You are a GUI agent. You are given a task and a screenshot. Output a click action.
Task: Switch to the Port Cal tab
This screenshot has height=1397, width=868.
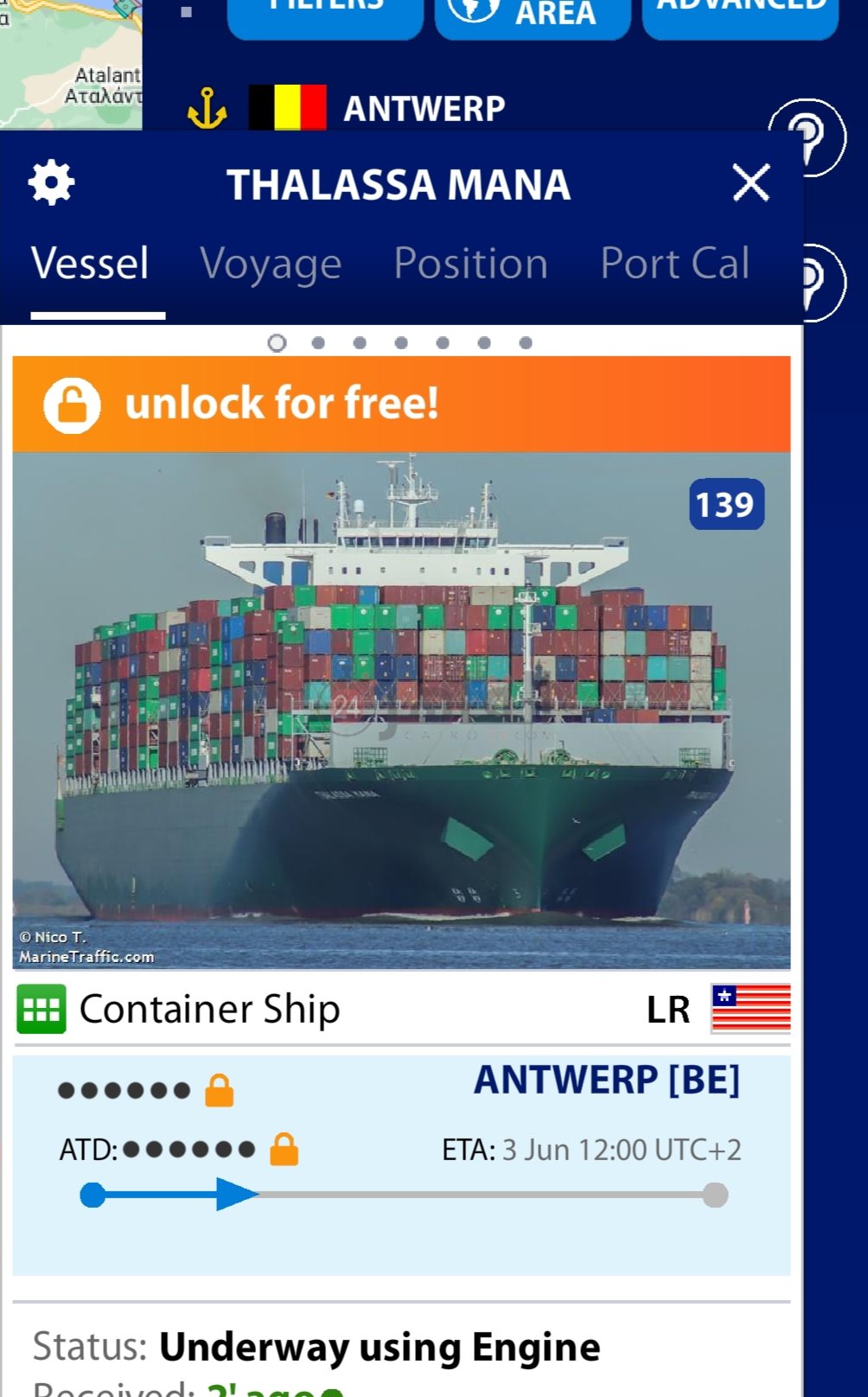coord(674,264)
